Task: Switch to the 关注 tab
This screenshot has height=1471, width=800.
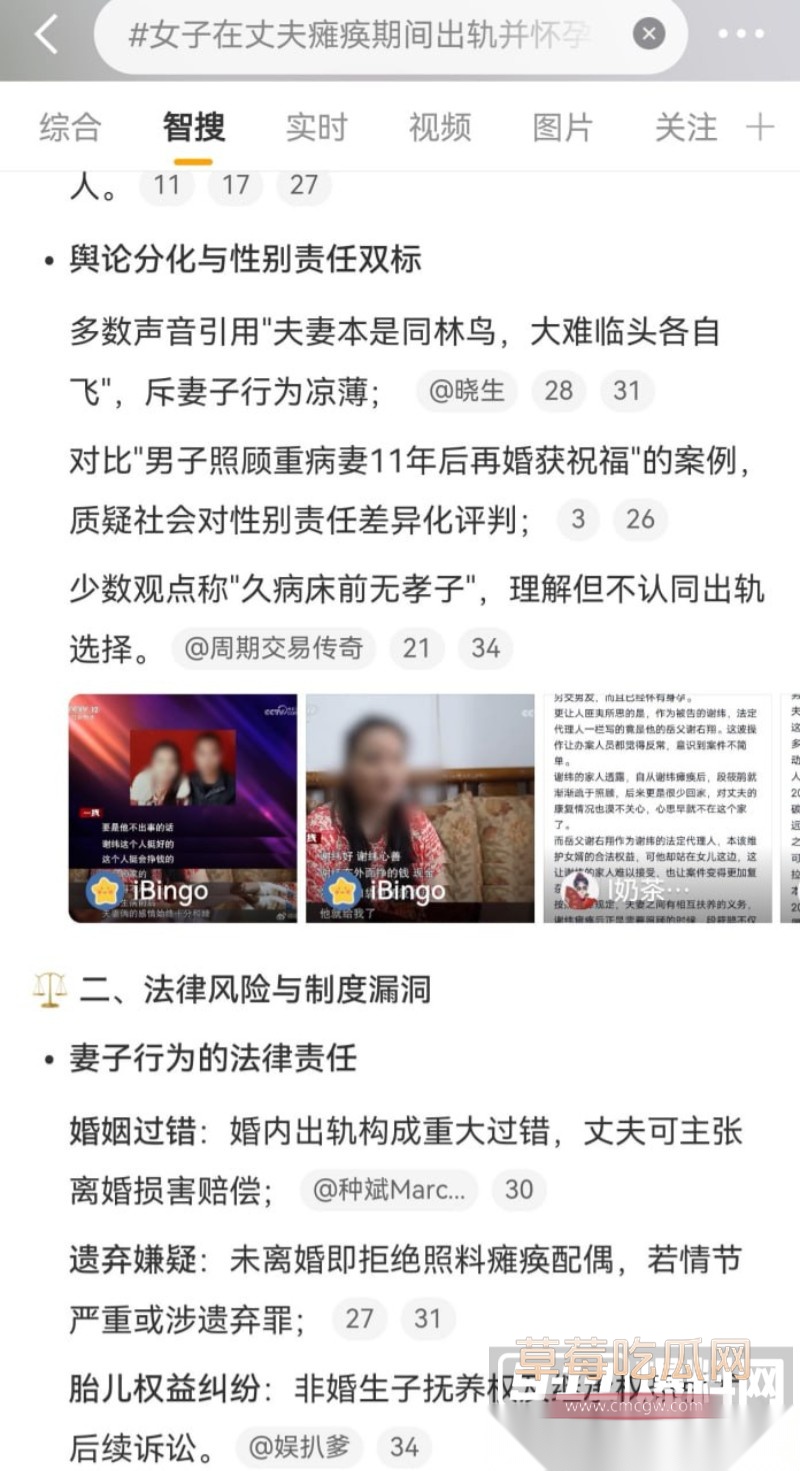Action: [x=685, y=128]
